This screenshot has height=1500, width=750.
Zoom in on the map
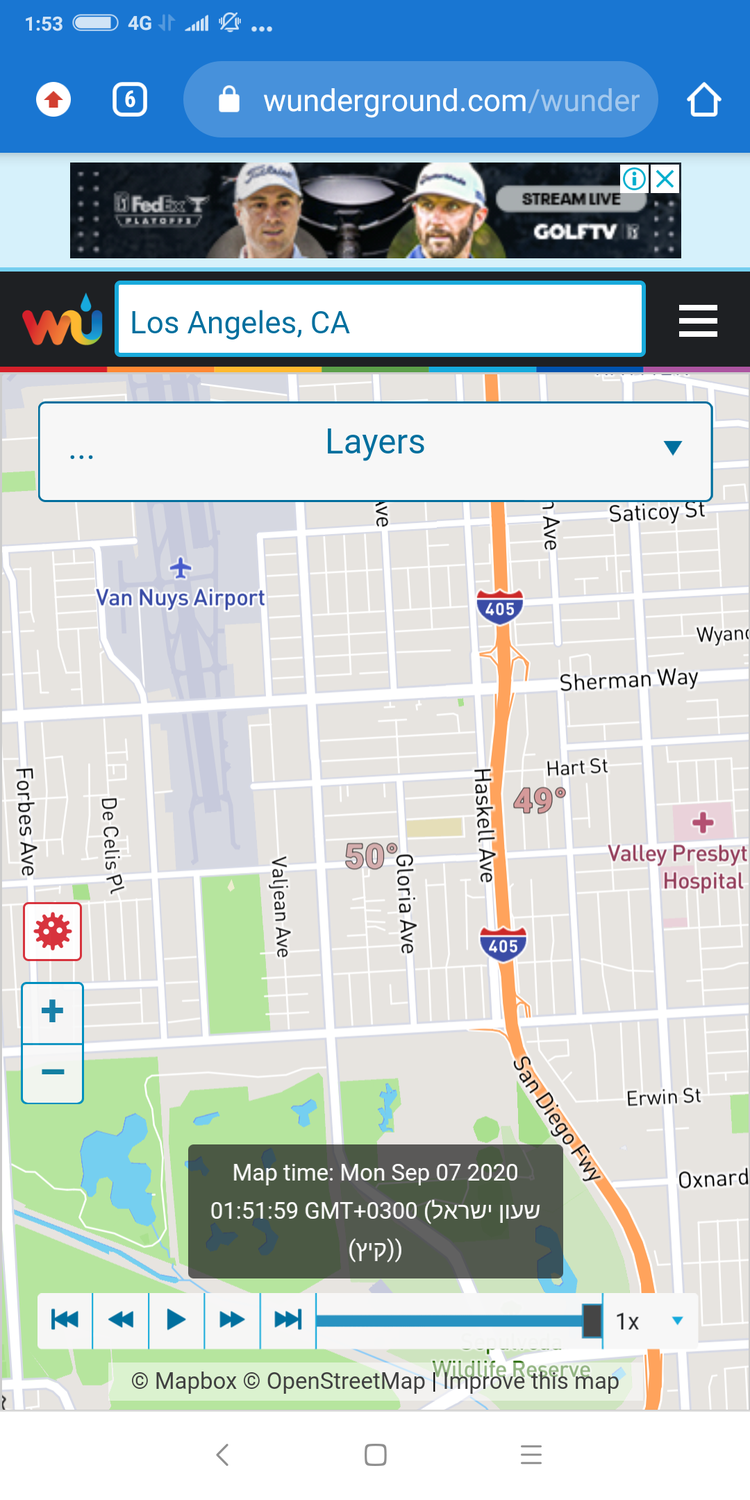[x=53, y=1012]
